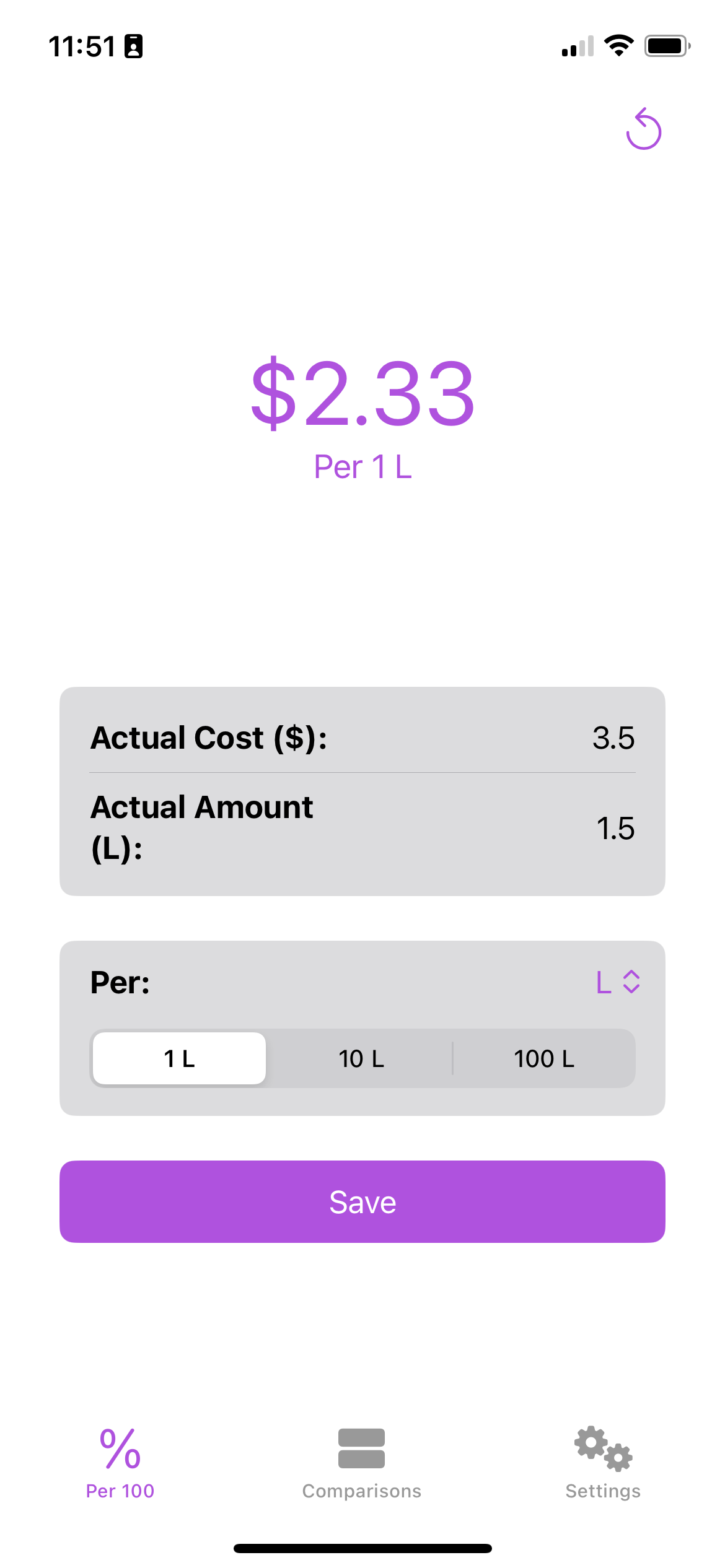Select the 100 L segment
The height and width of the screenshot is (1568, 725).
544,1058
